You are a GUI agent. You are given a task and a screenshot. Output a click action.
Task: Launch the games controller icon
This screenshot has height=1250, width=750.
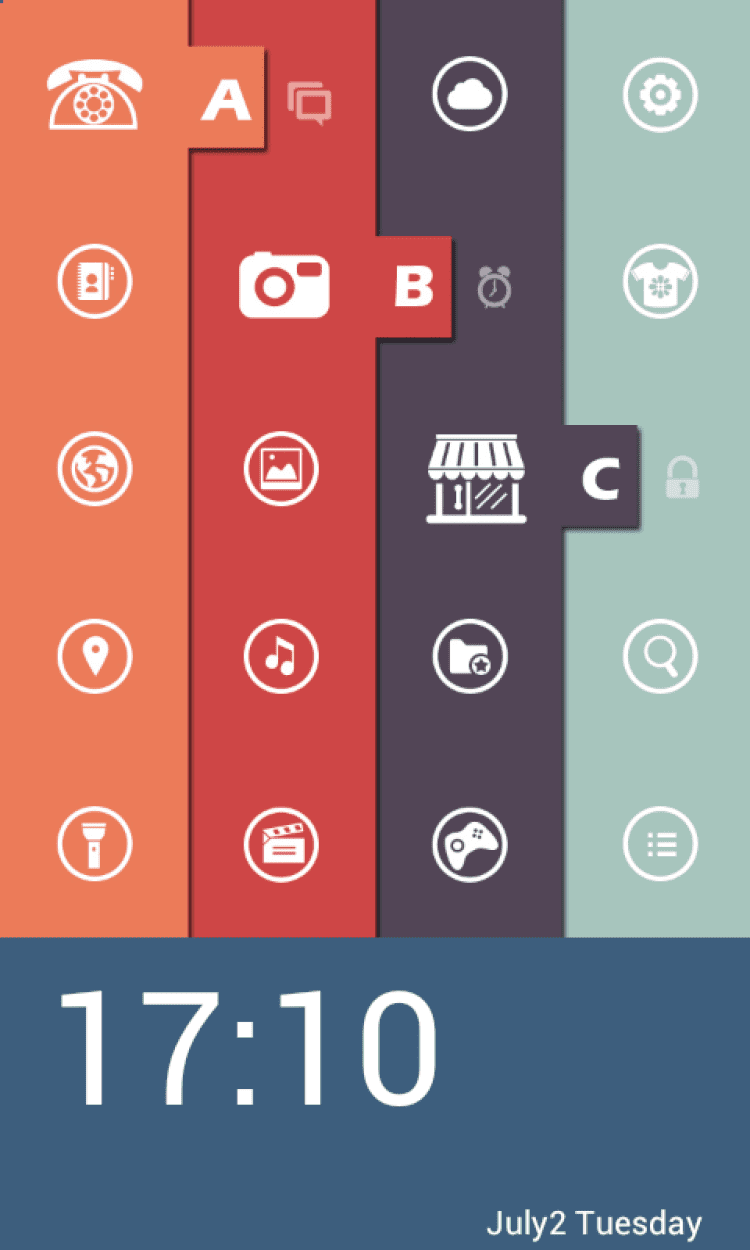[x=470, y=844]
